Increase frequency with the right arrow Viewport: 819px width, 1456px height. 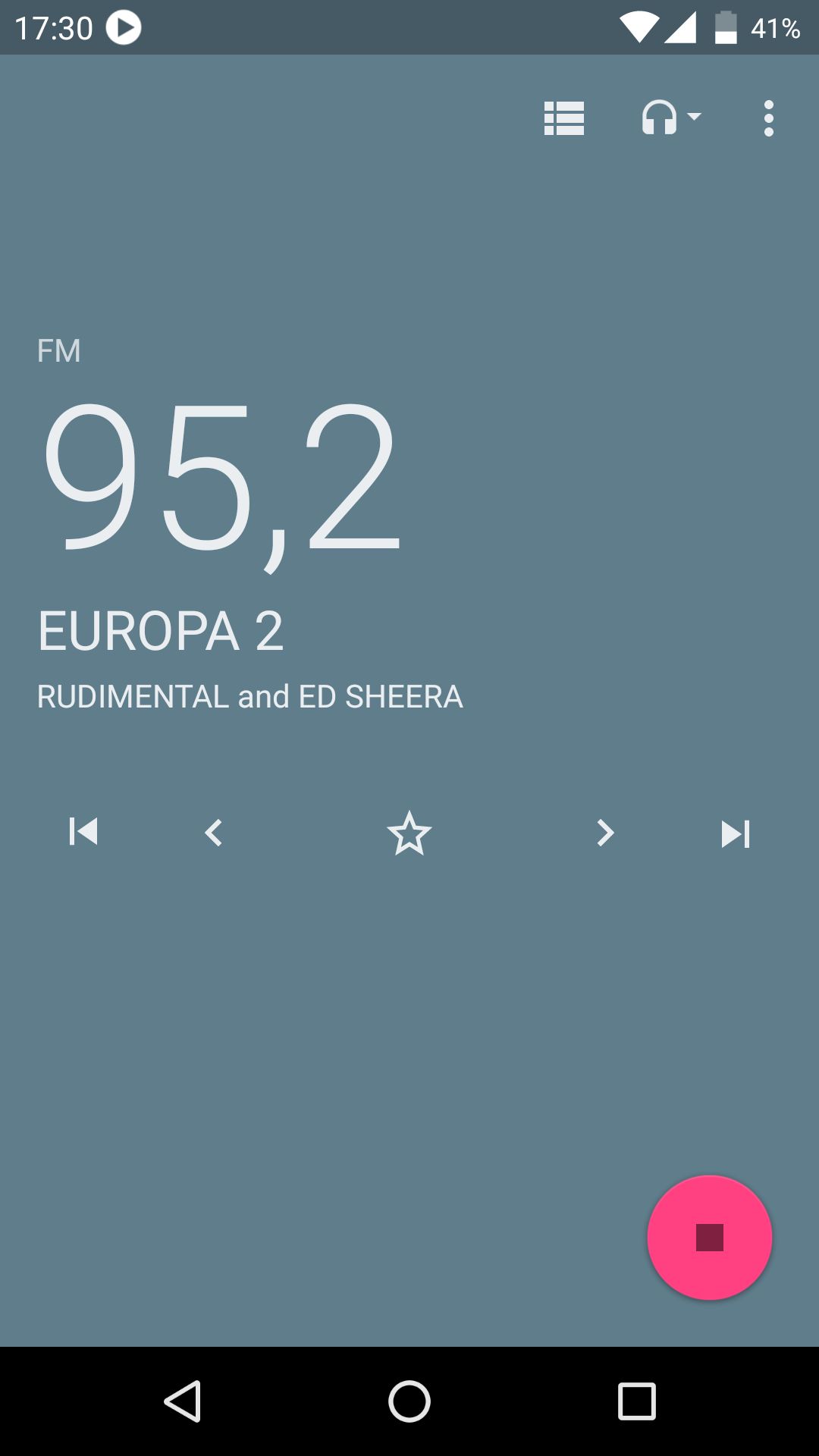pyautogui.click(x=604, y=833)
